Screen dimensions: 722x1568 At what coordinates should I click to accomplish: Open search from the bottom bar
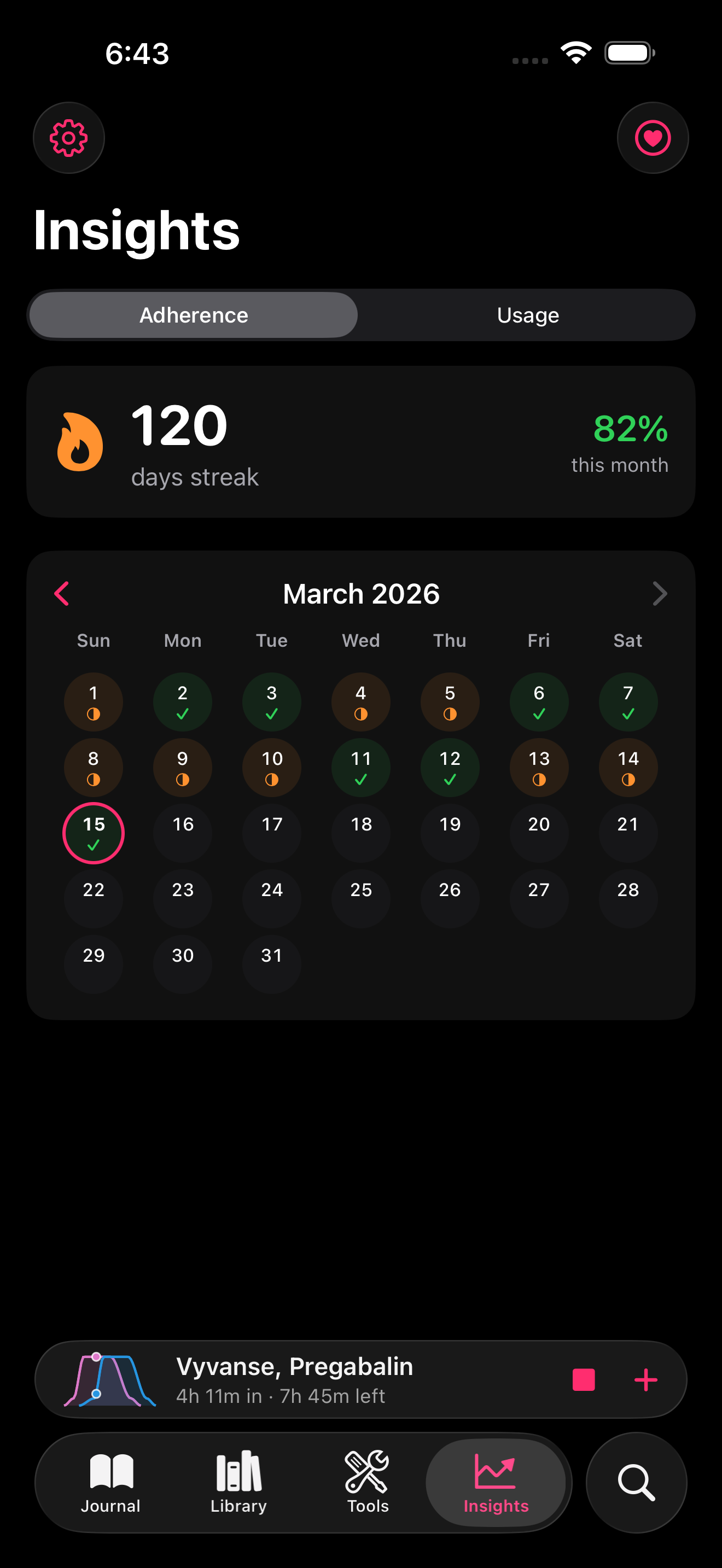point(636,1483)
